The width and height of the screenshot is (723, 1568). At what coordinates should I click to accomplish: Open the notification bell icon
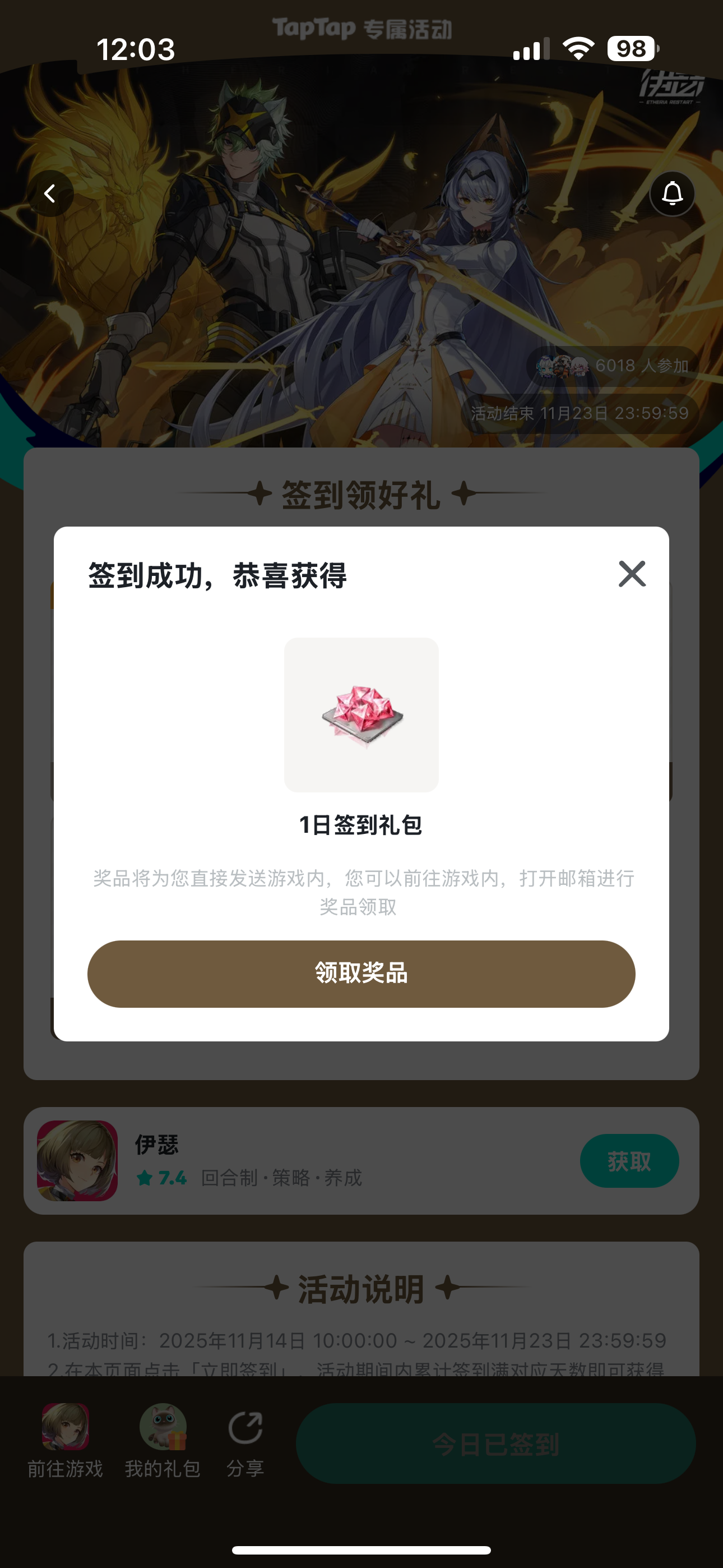(x=671, y=193)
